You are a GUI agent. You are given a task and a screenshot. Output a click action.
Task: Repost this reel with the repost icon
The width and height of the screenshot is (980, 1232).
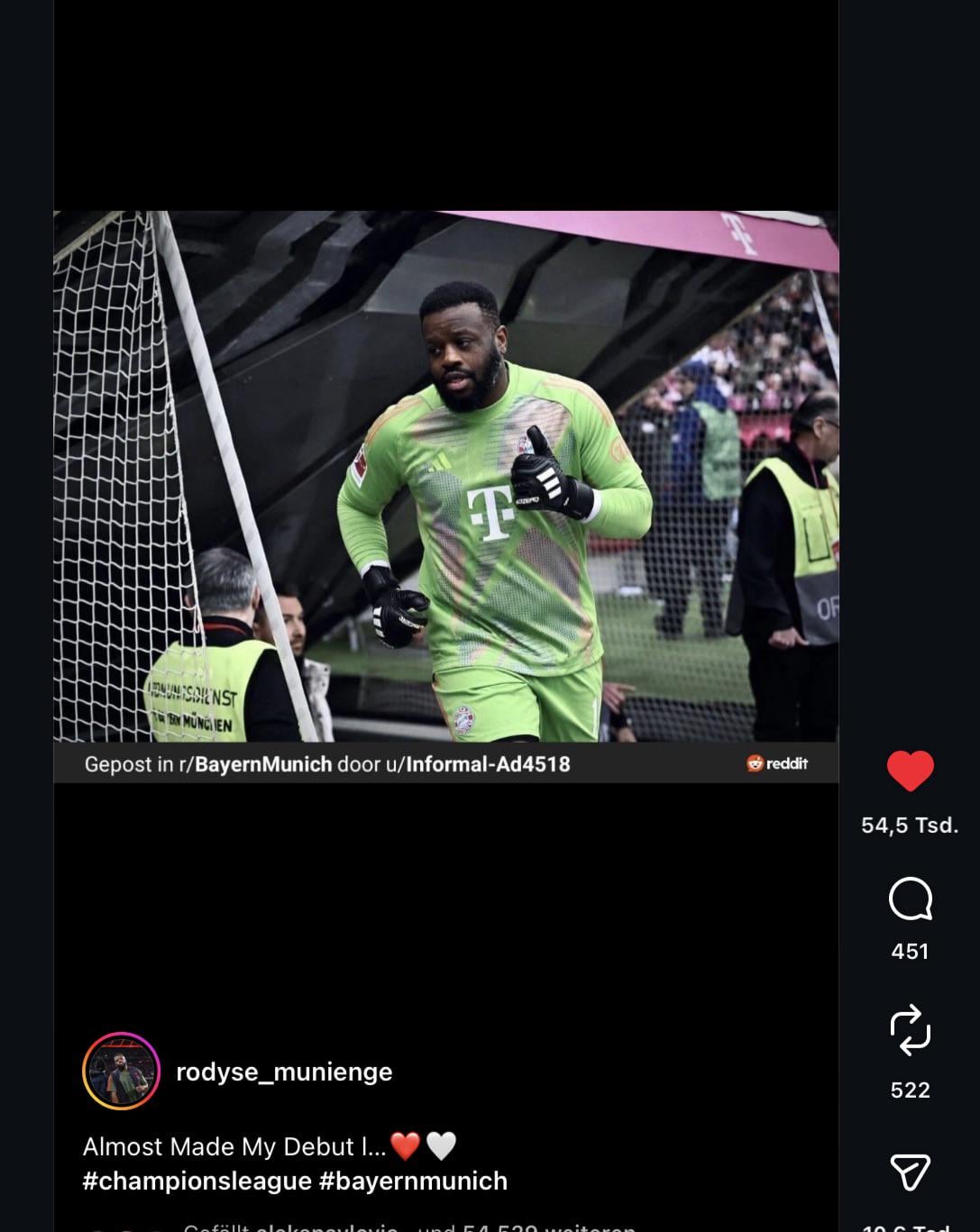(x=910, y=1029)
